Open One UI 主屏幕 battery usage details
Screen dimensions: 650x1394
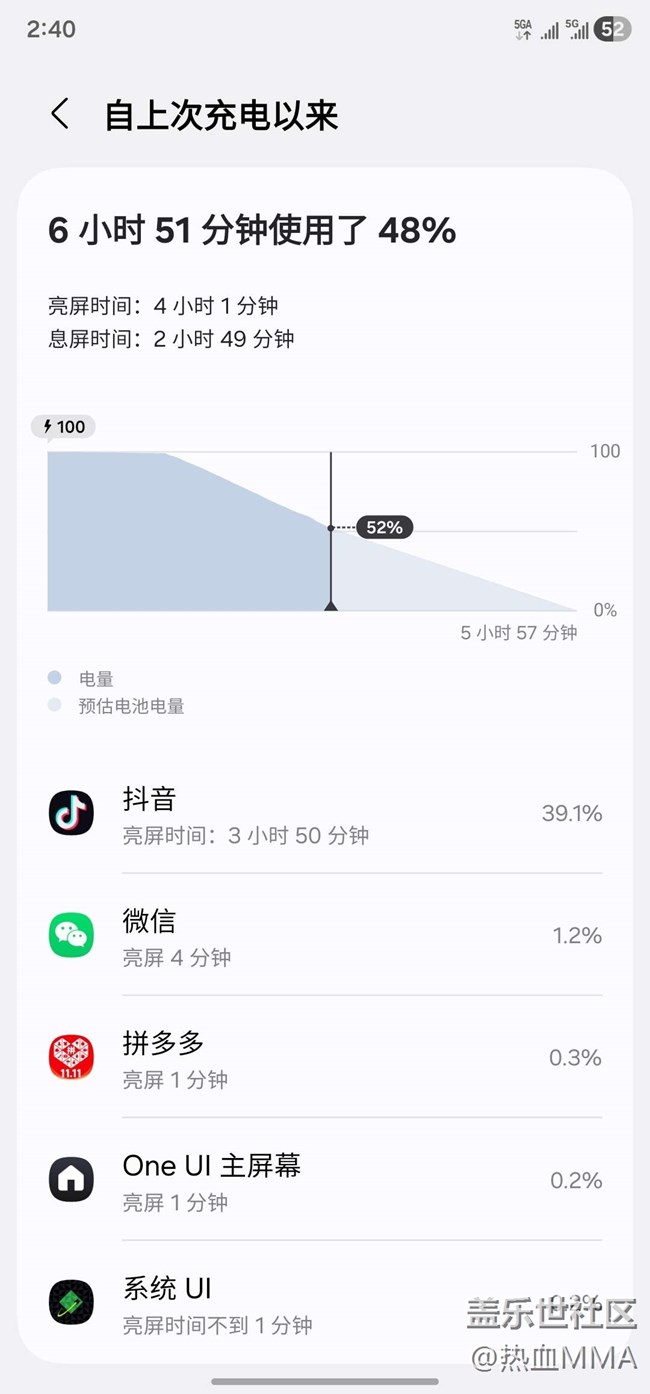click(325, 1181)
